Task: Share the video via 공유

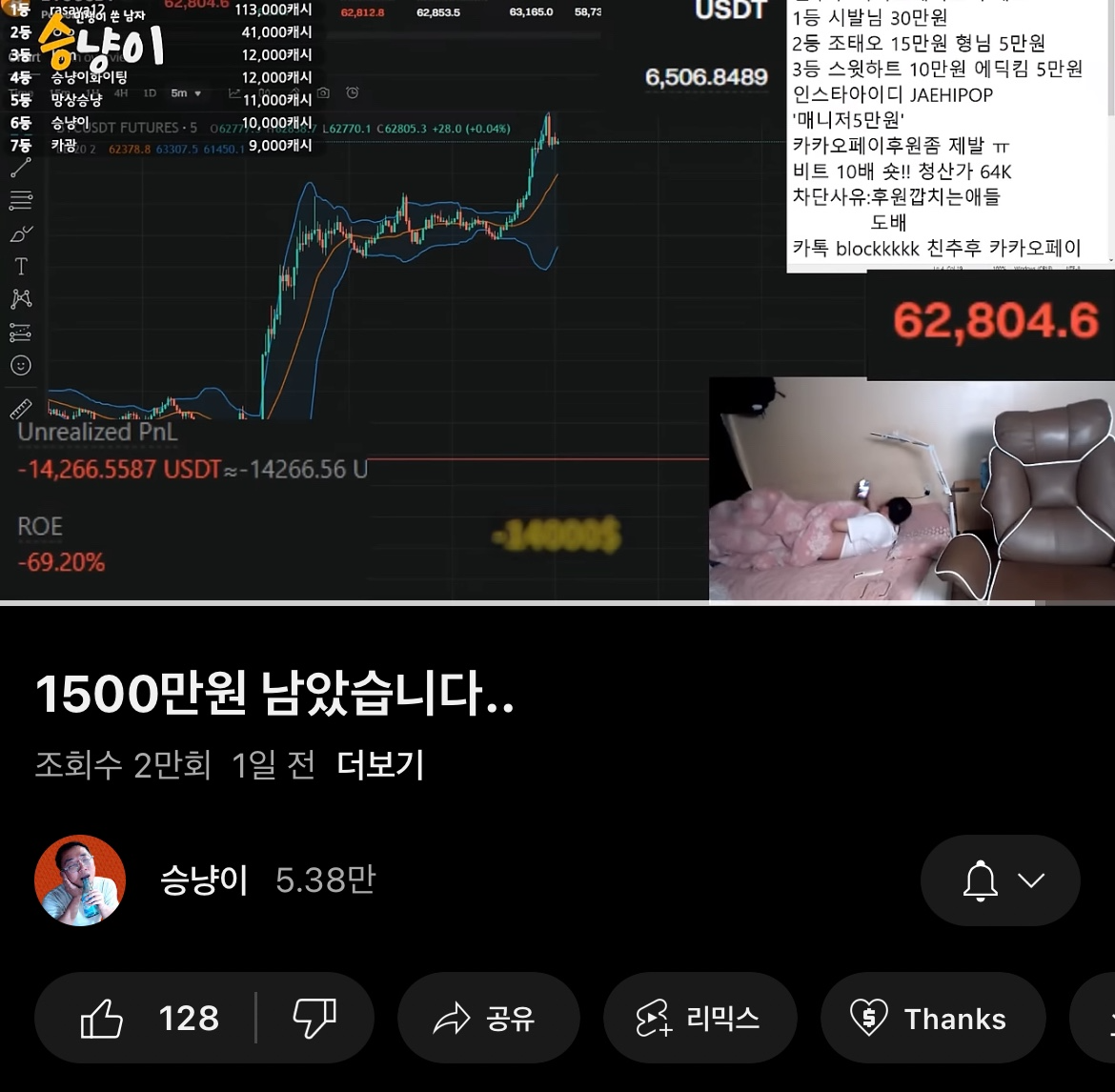Action: point(488,1019)
